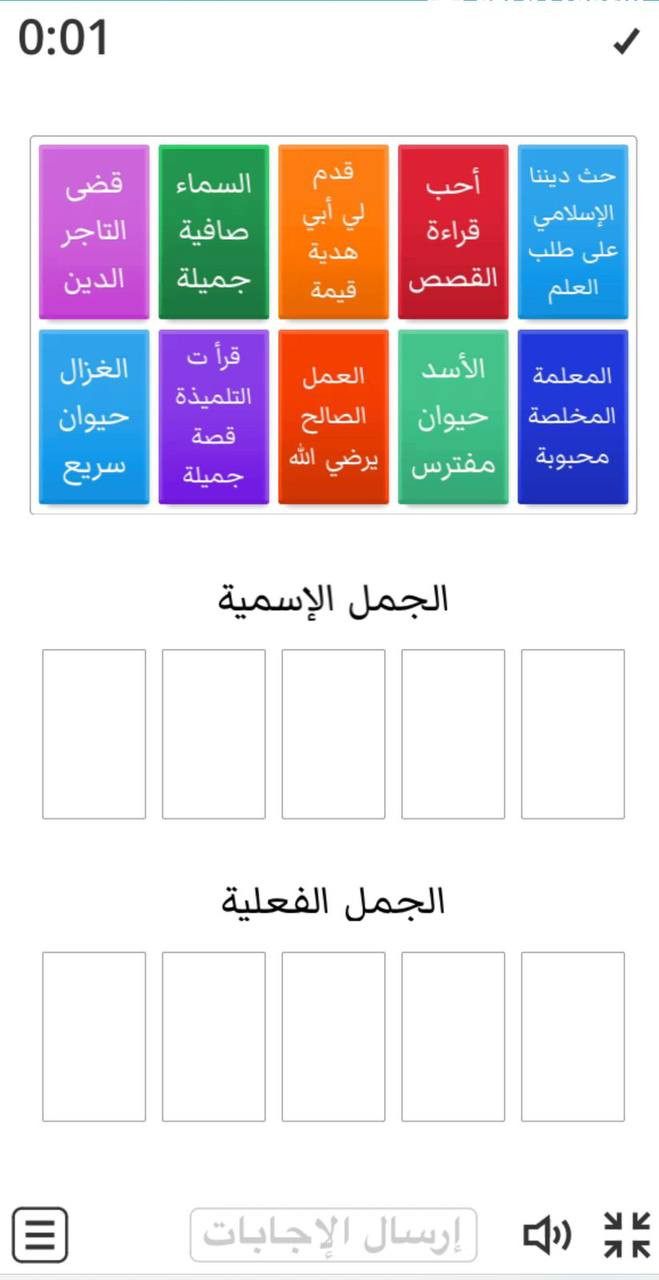Tap the card الغزال حيوان سريع

click(94, 417)
